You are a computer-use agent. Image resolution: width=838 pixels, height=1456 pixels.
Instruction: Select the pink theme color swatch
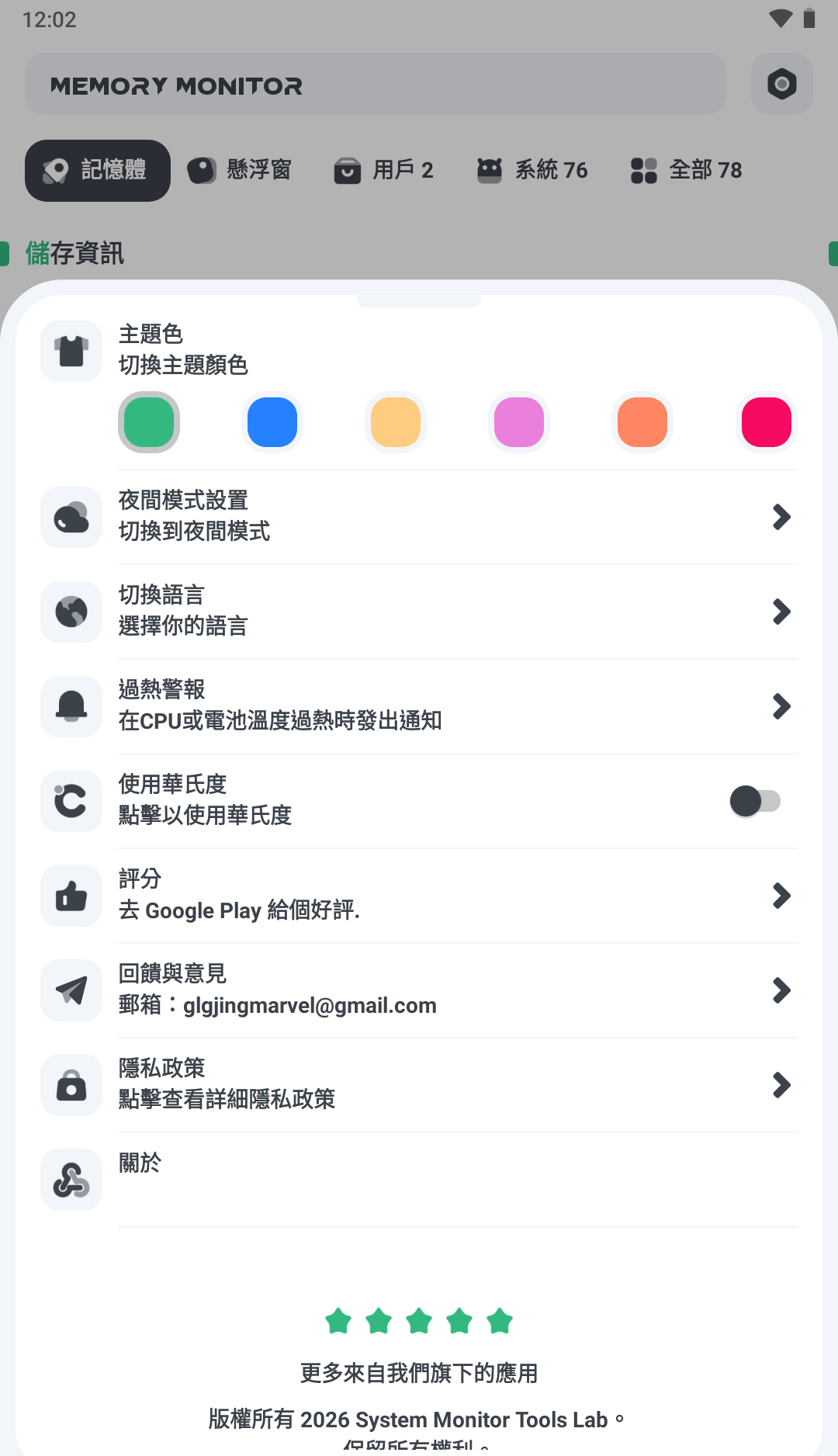point(518,422)
